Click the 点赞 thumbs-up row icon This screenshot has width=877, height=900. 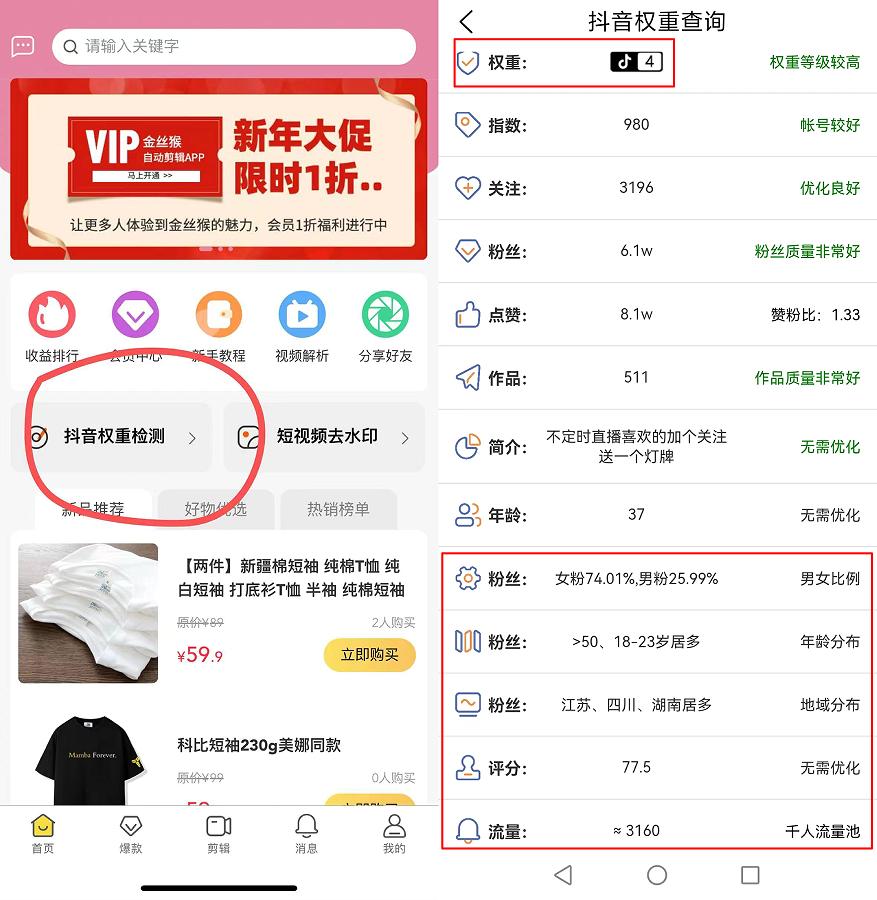tap(464, 314)
